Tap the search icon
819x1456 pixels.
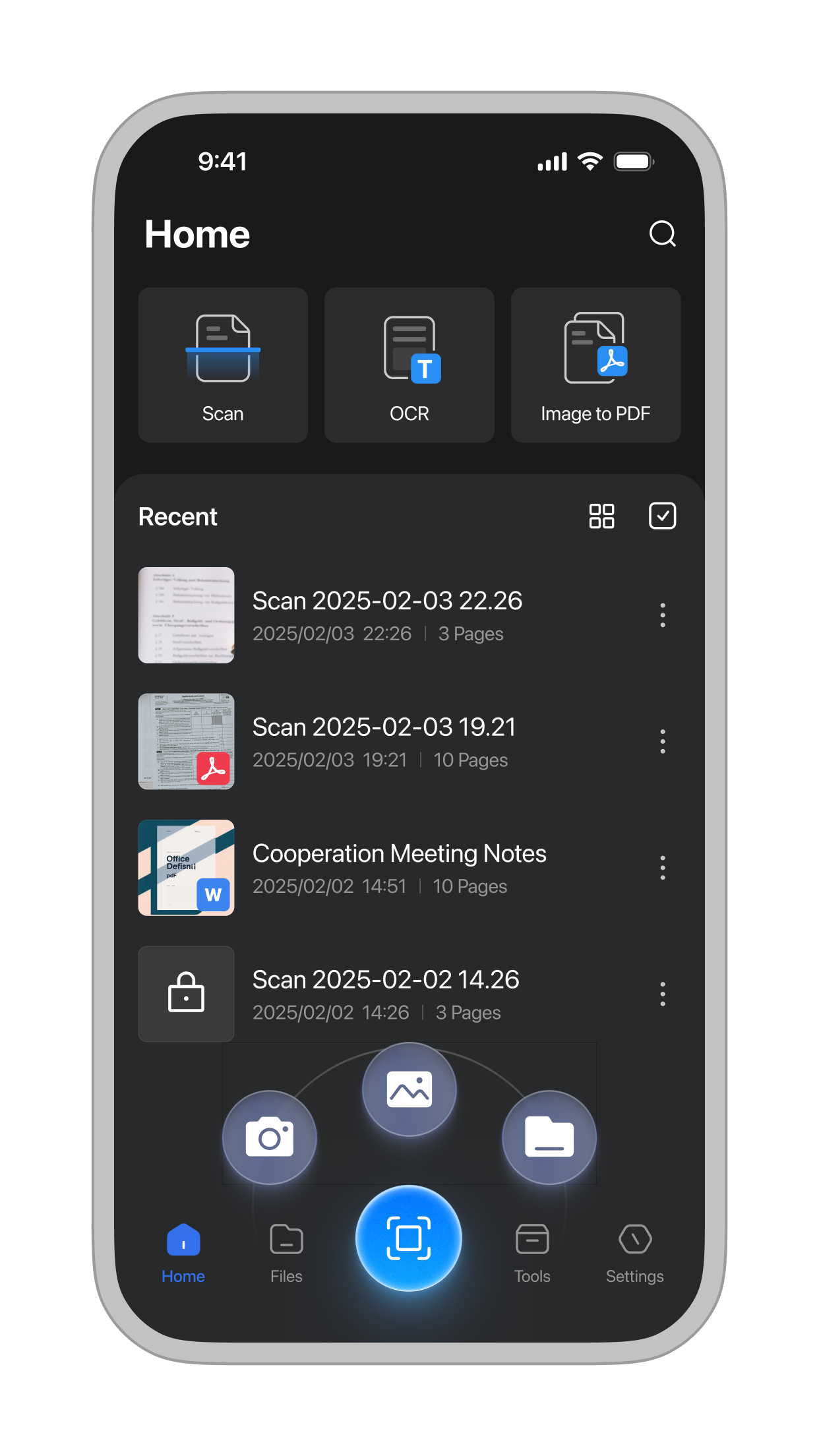pos(663,233)
